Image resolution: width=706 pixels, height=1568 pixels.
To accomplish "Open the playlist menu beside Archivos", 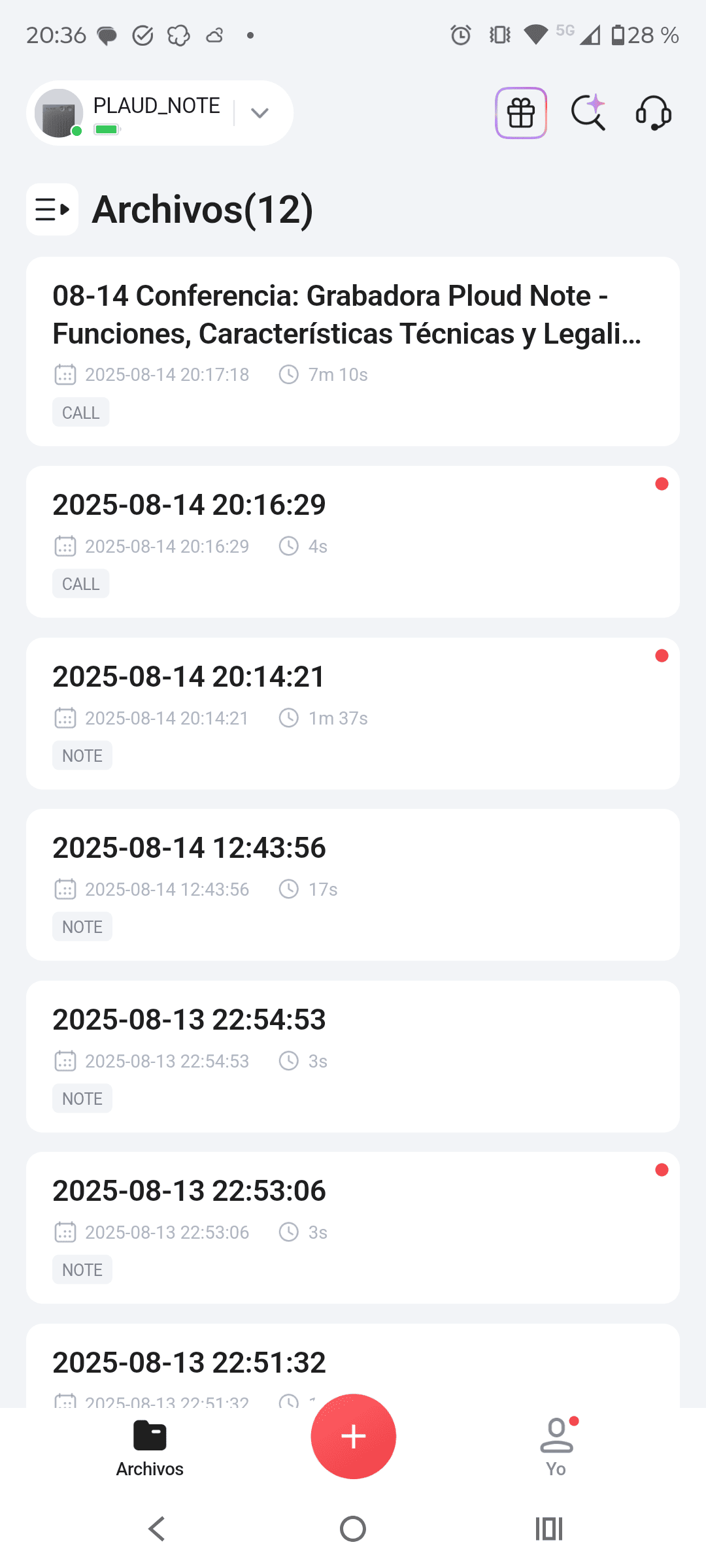I will pyautogui.click(x=52, y=210).
